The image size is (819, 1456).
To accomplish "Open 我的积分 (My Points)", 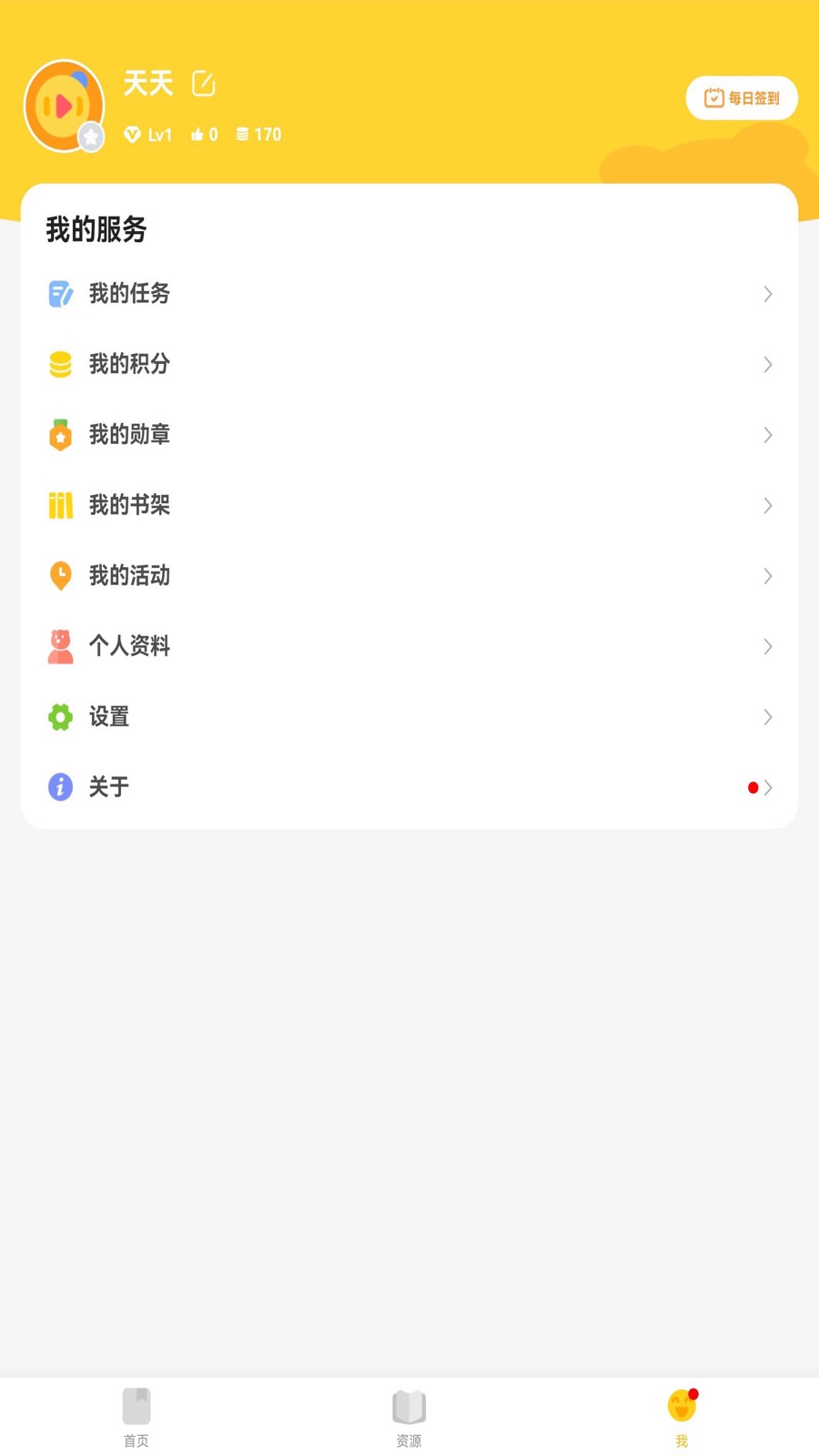I will pos(409,364).
